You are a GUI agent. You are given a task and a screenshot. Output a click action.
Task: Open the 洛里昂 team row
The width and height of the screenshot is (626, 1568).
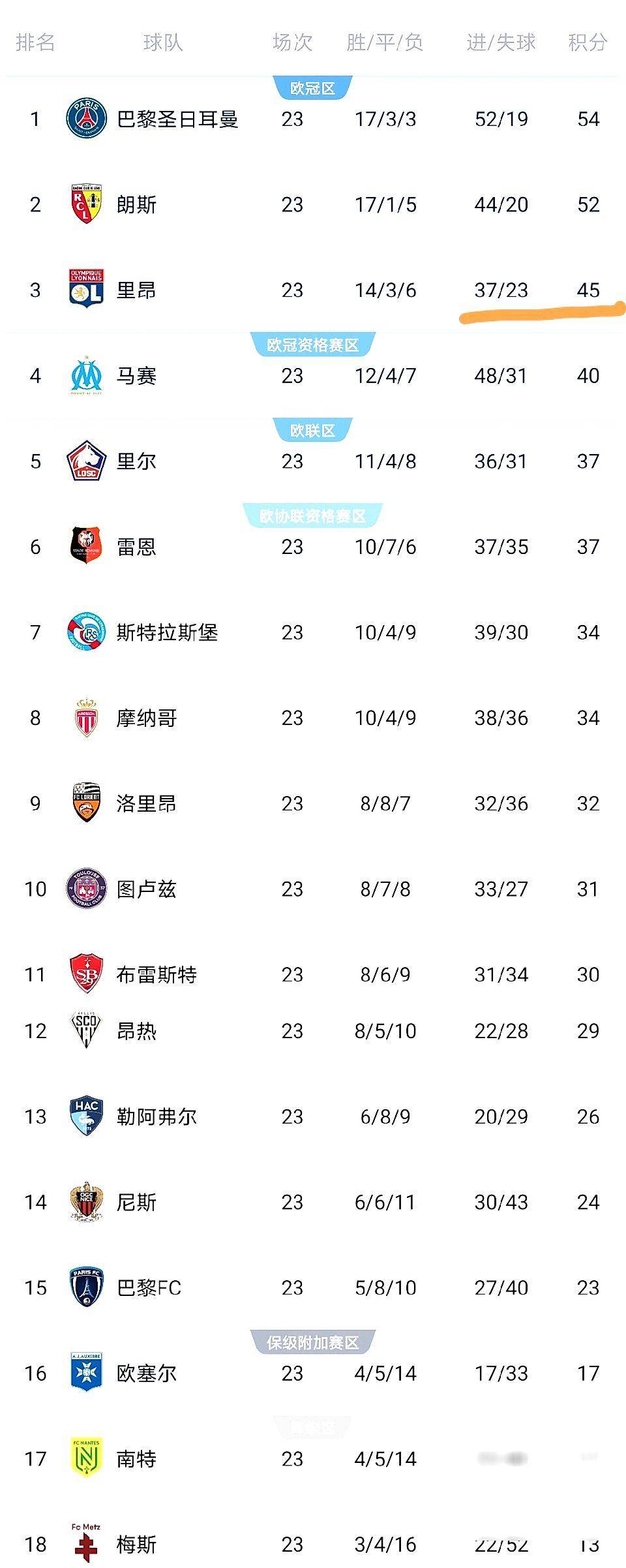pos(147,803)
